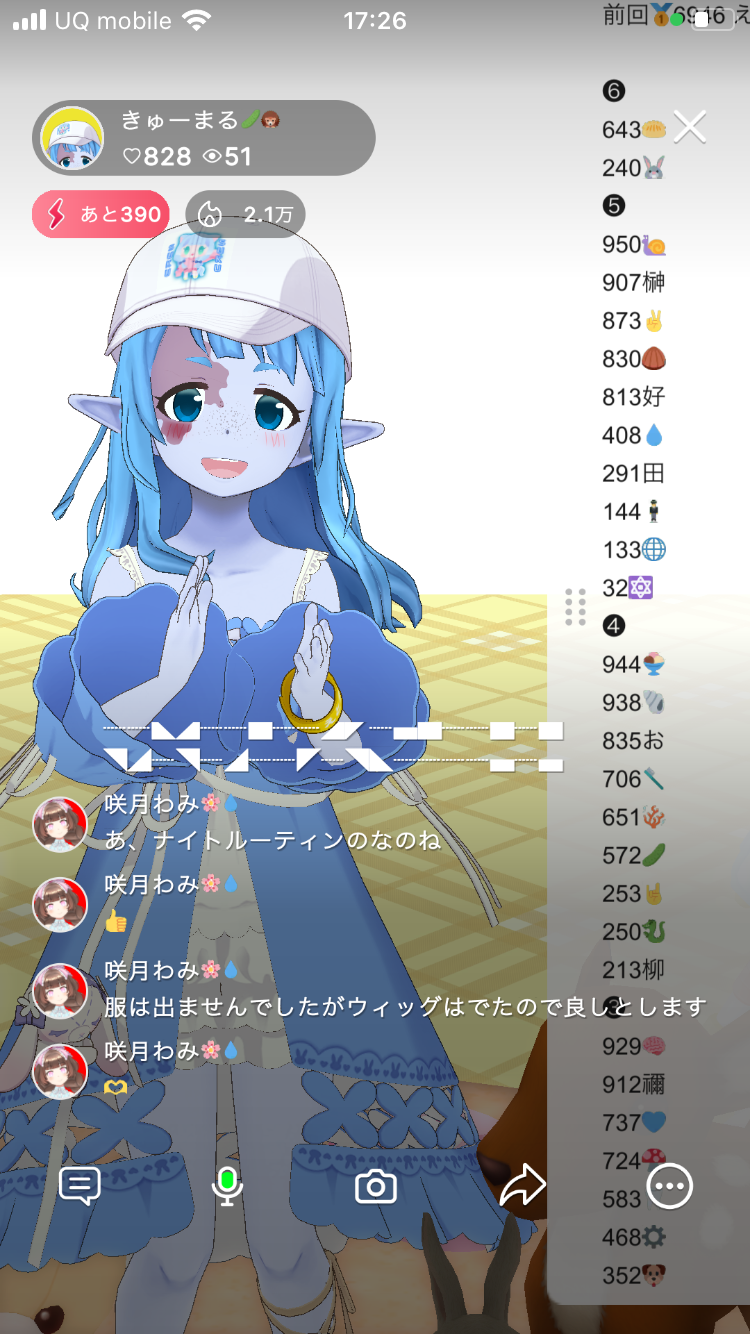The height and width of the screenshot is (1334, 750).
Task: Mute the green microphone
Action: [x=227, y=1186]
